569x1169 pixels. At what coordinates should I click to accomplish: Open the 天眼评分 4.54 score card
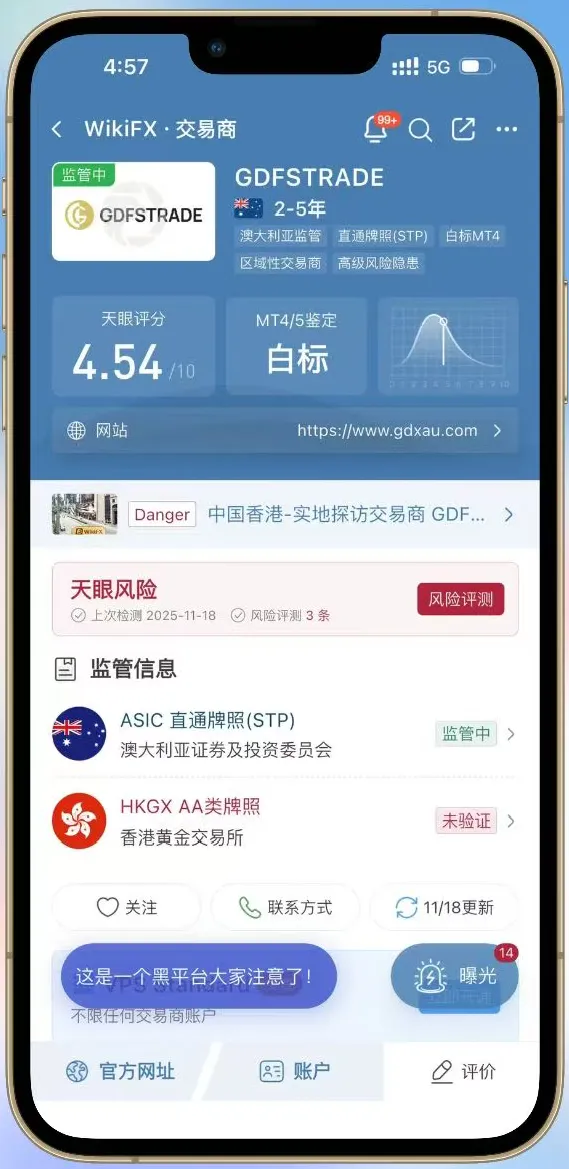133,346
